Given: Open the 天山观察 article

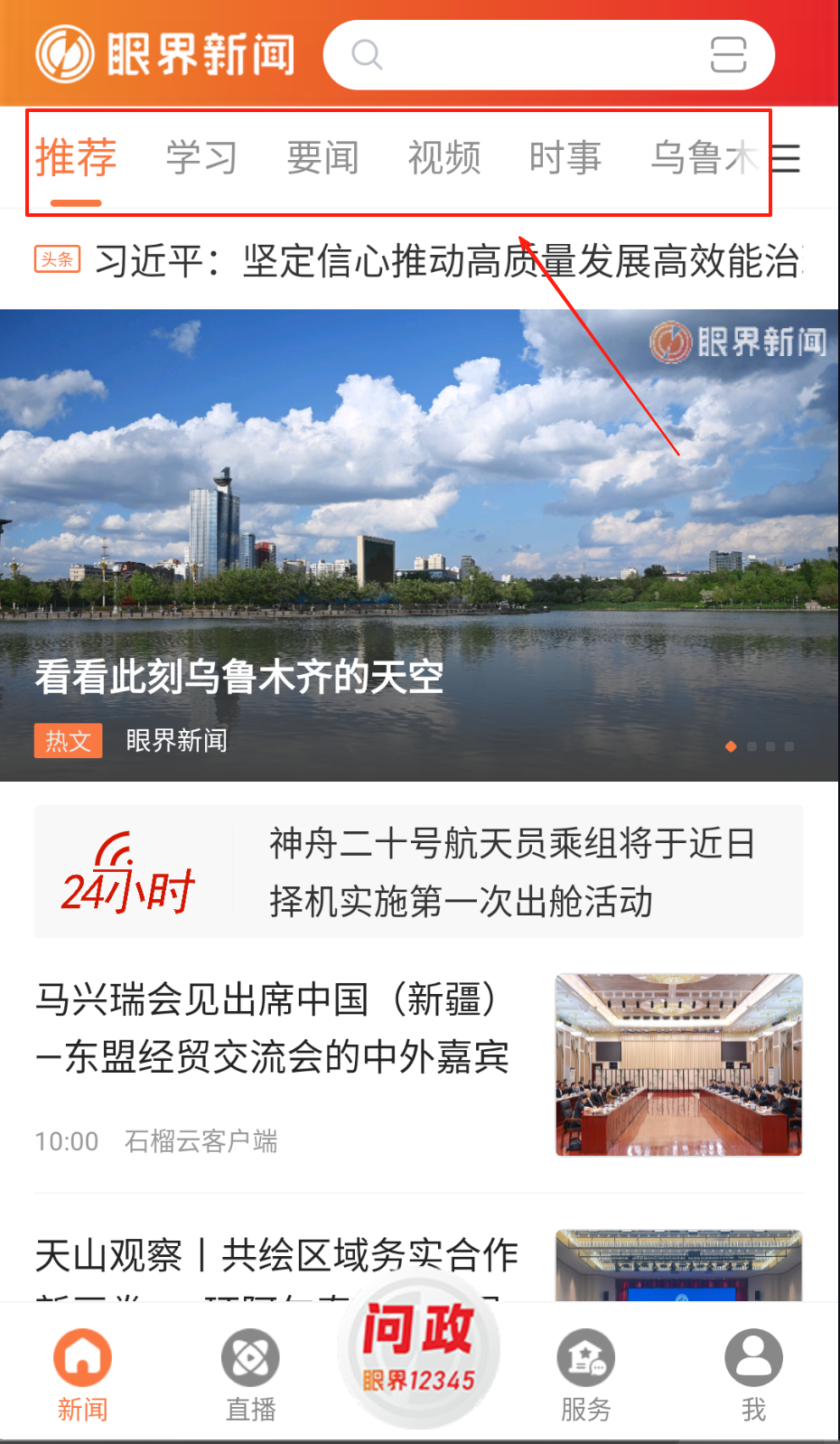Looking at the screenshot, I should (275, 1256).
